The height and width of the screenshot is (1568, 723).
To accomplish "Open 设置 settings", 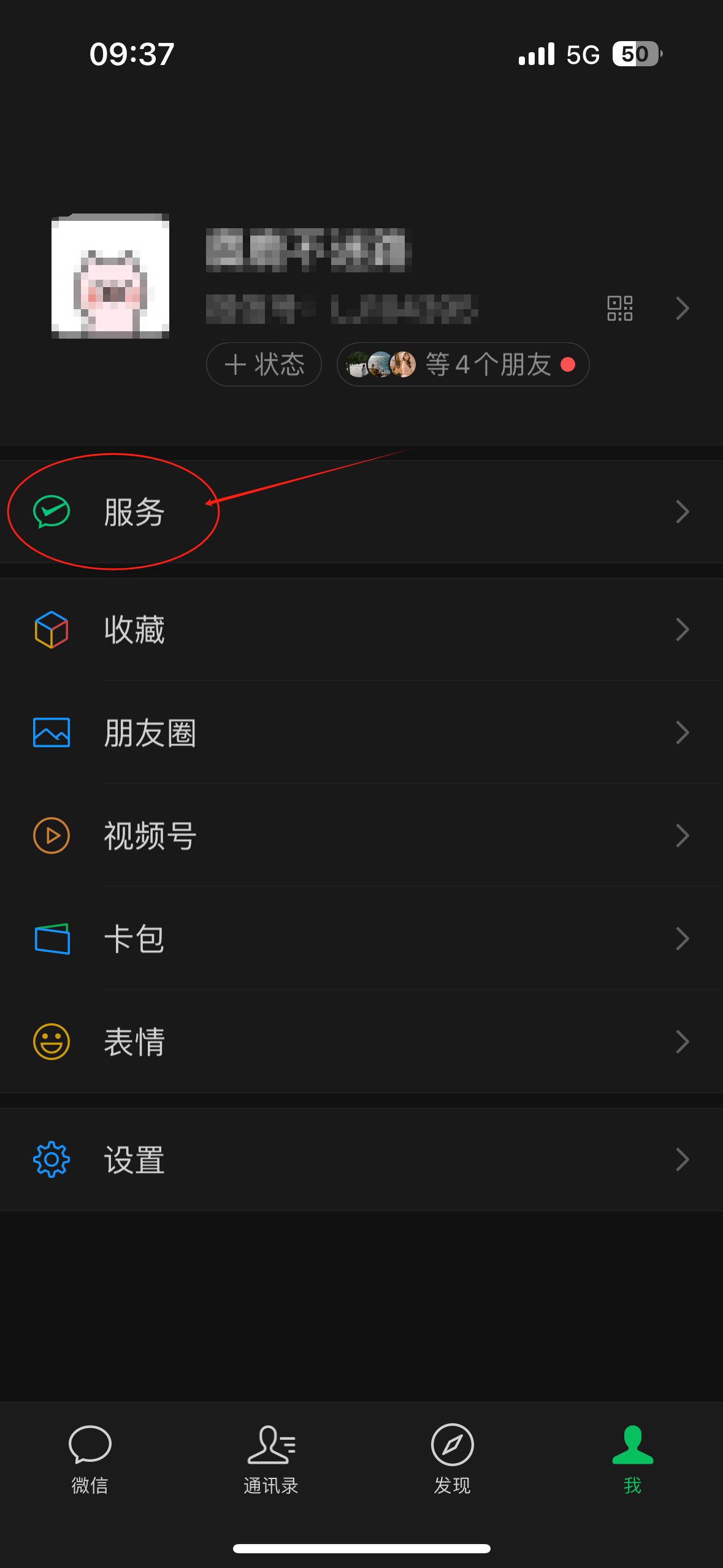I will coord(361,1159).
